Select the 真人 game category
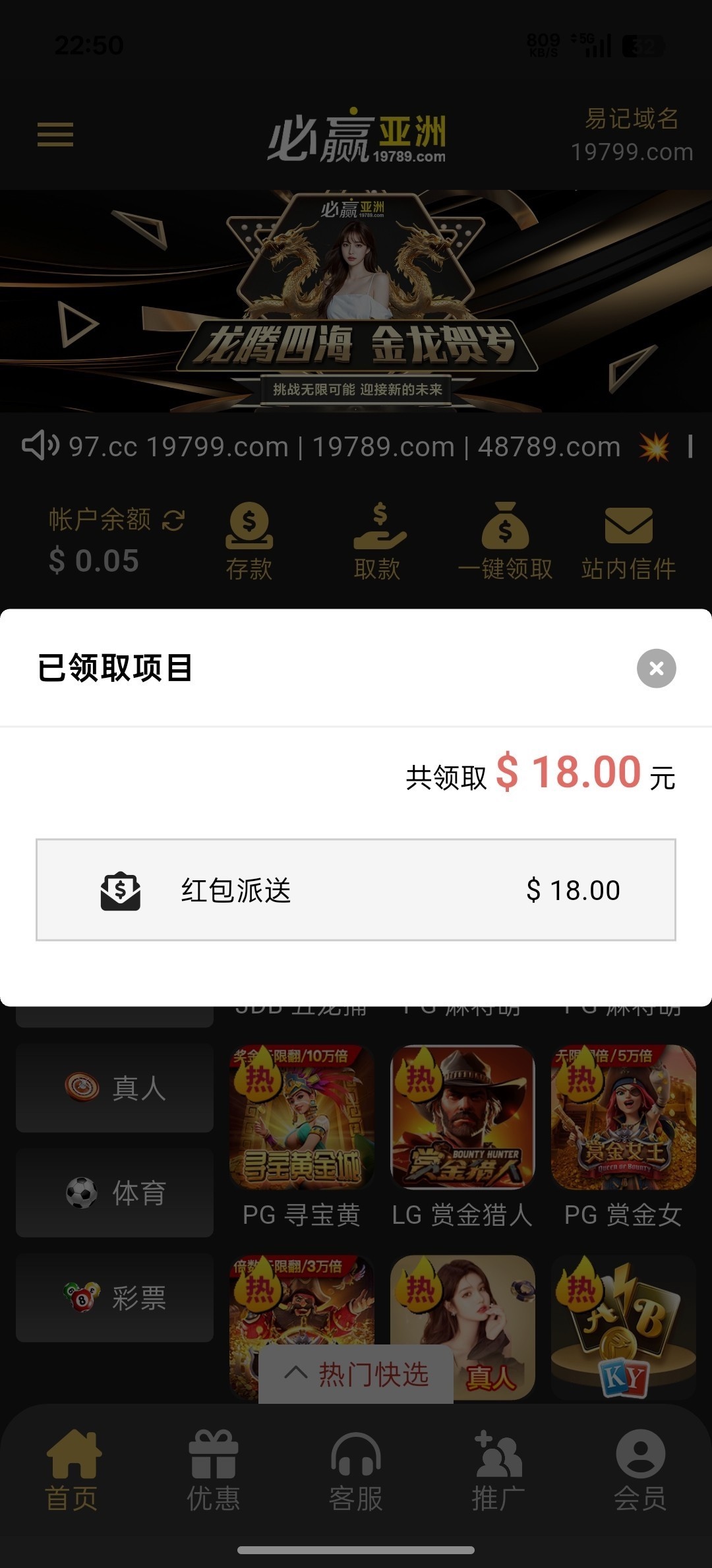This screenshot has width=712, height=1568. point(115,1088)
